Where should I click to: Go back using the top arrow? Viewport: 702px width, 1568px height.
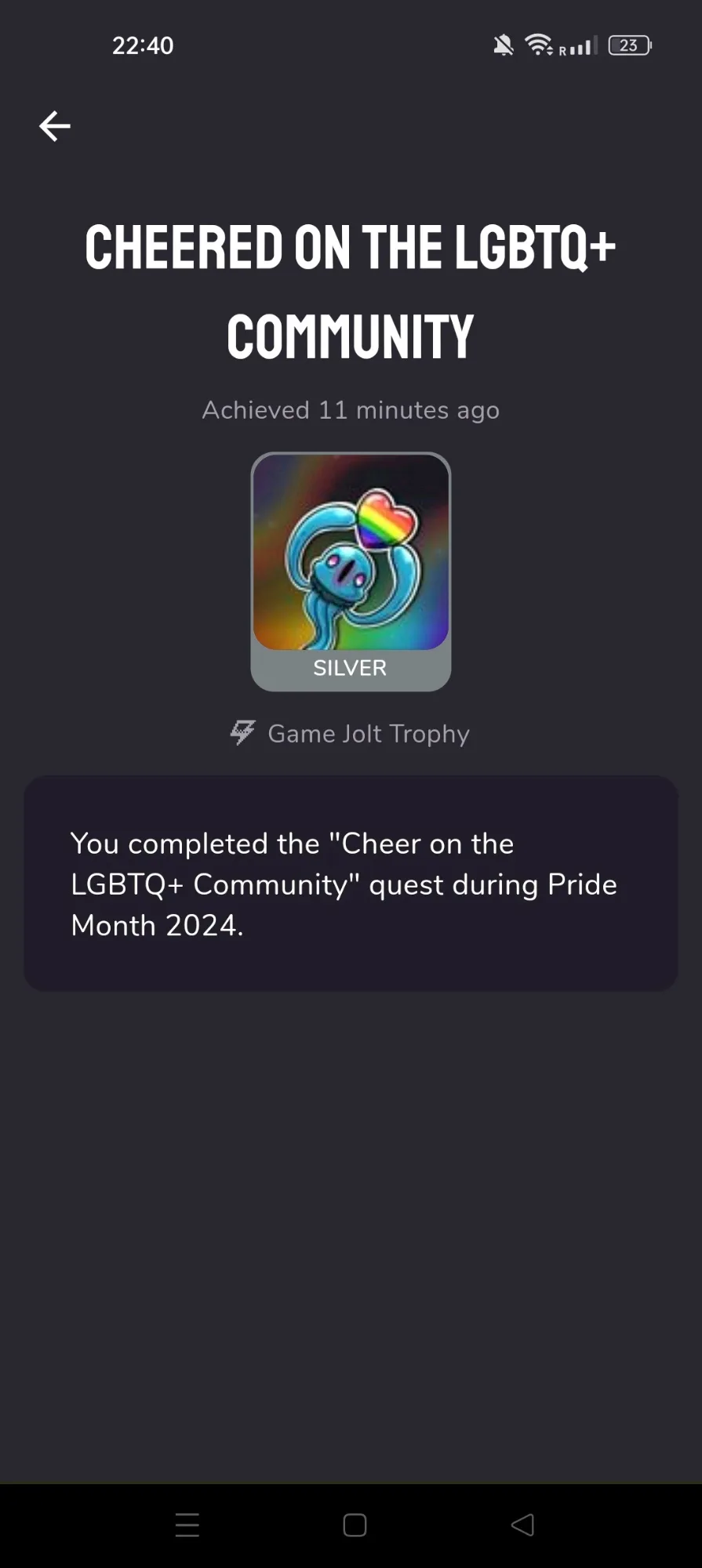click(x=55, y=125)
